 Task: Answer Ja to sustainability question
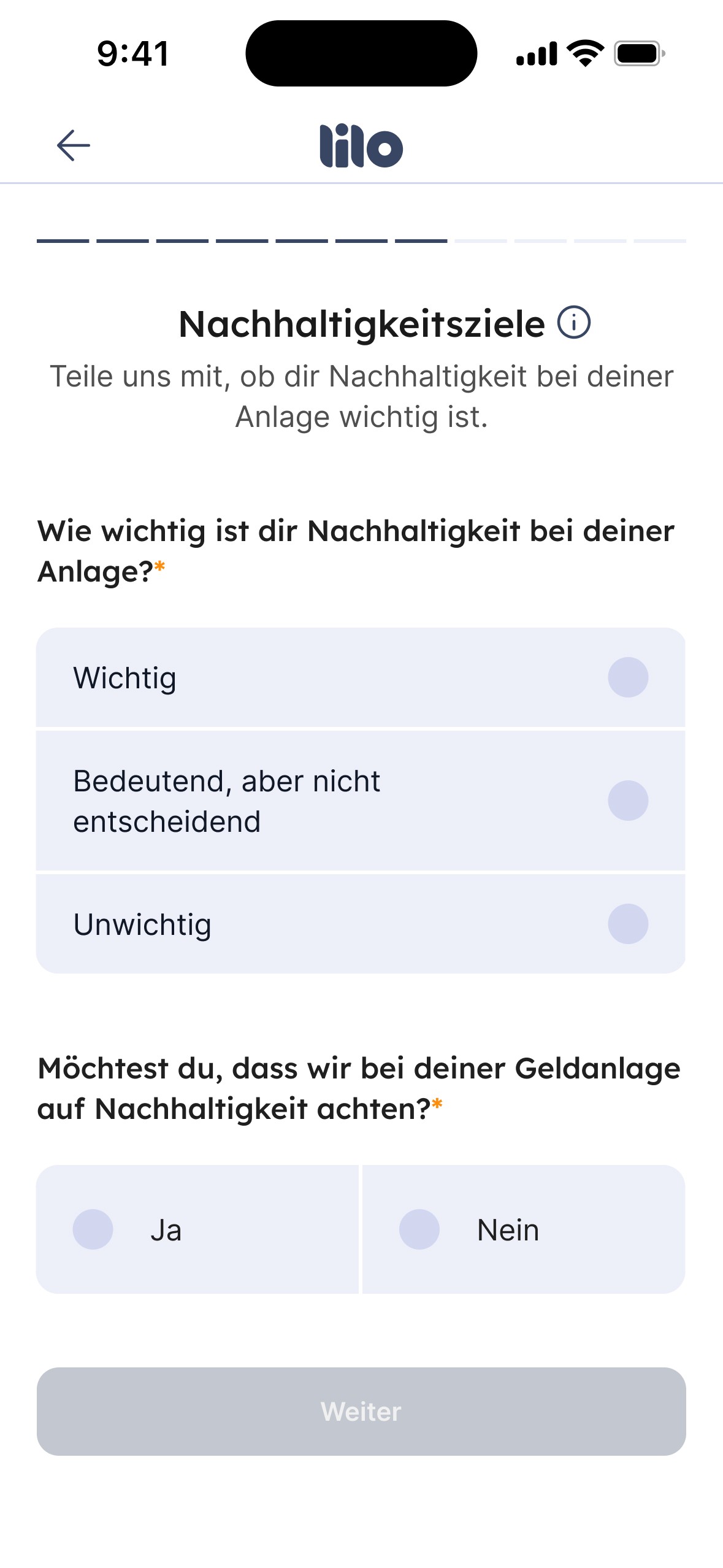pos(197,1229)
